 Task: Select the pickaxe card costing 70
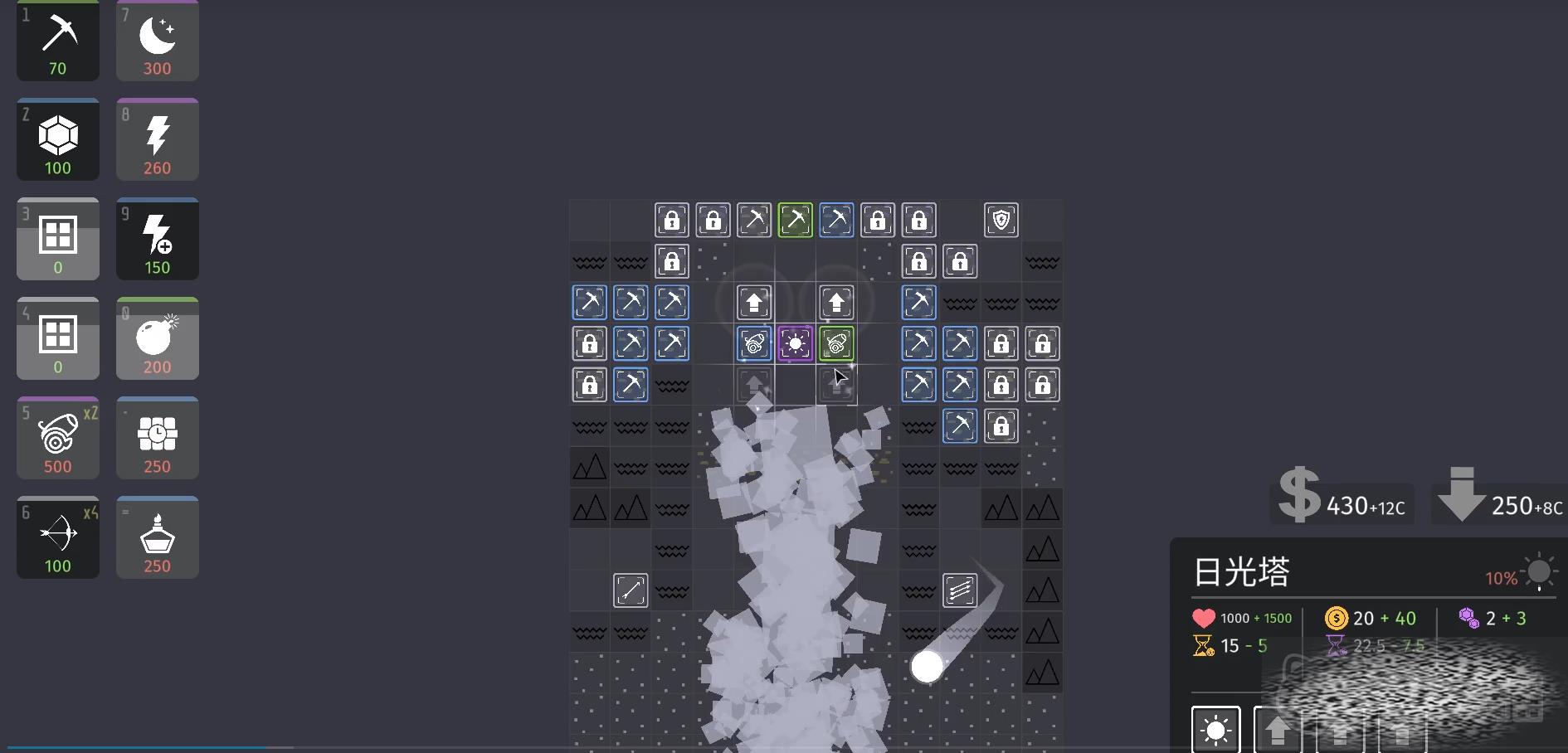[58, 41]
